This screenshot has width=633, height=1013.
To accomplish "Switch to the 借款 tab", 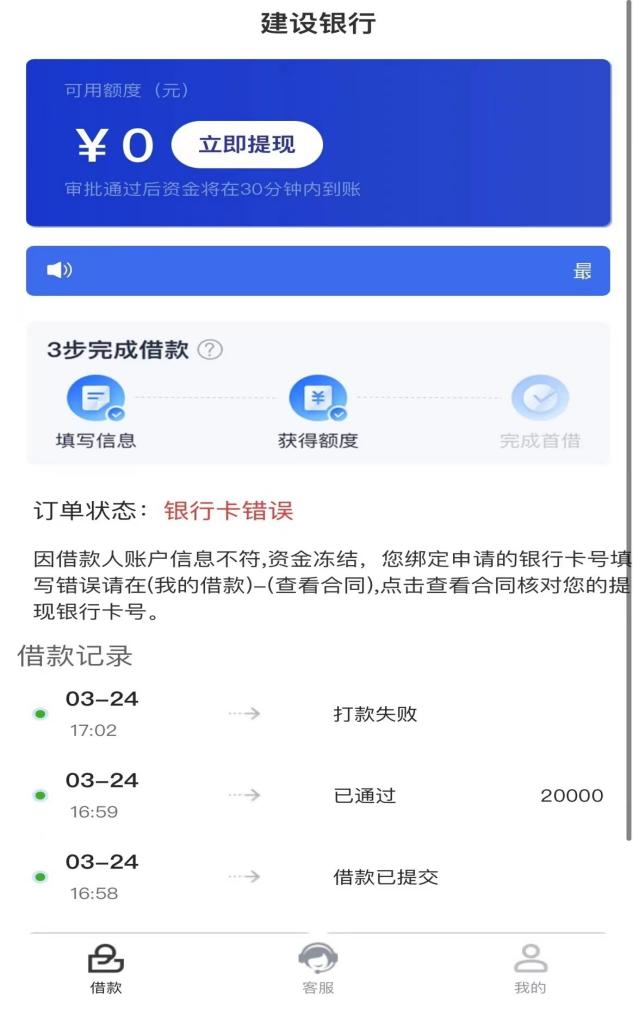I will tap(106, 969).
